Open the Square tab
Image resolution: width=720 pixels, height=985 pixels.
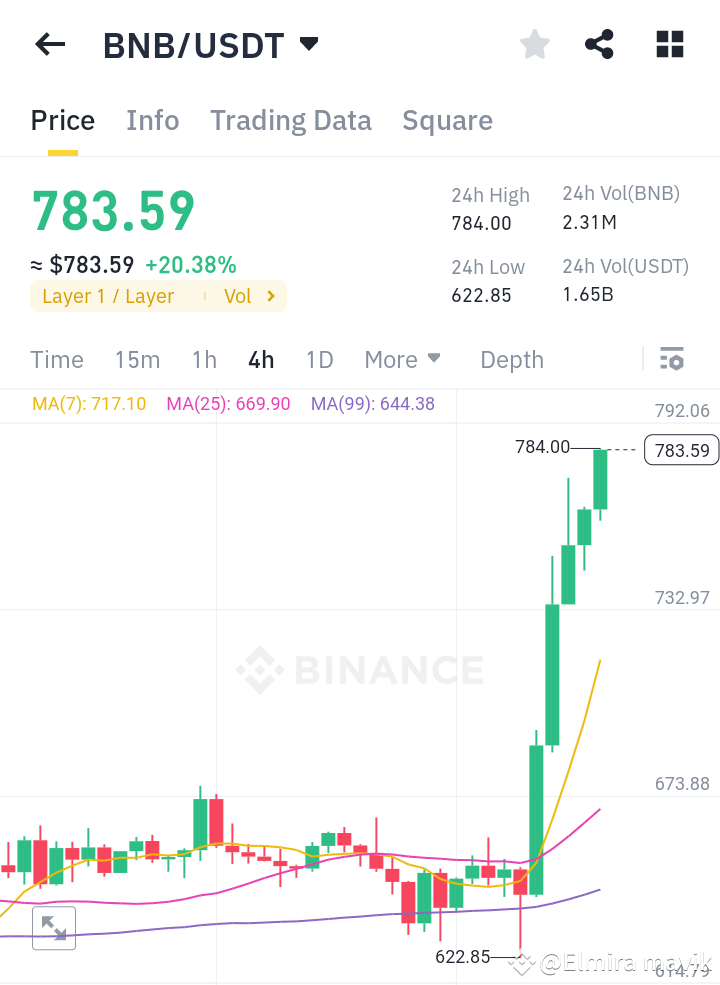(447, 120)
